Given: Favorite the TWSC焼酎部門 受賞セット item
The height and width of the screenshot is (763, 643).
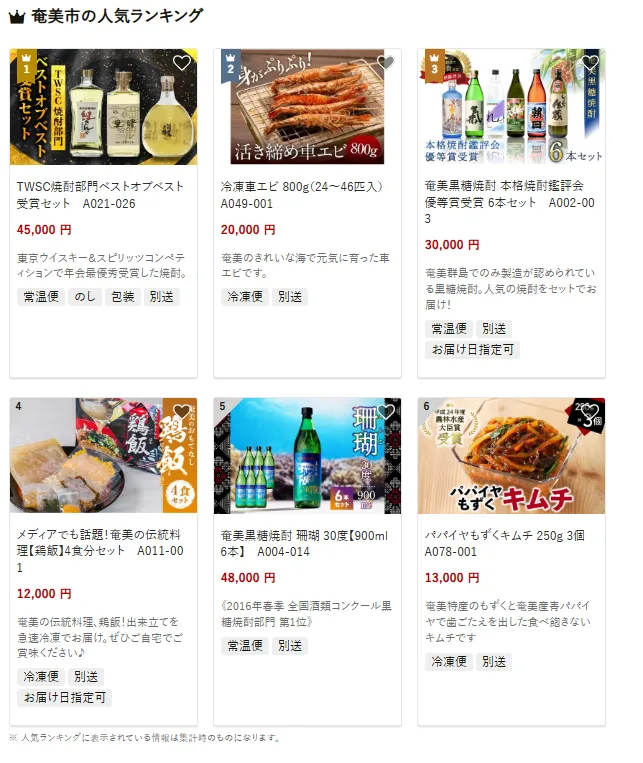Looking at the screenshot, I should [x=181, y=63].
